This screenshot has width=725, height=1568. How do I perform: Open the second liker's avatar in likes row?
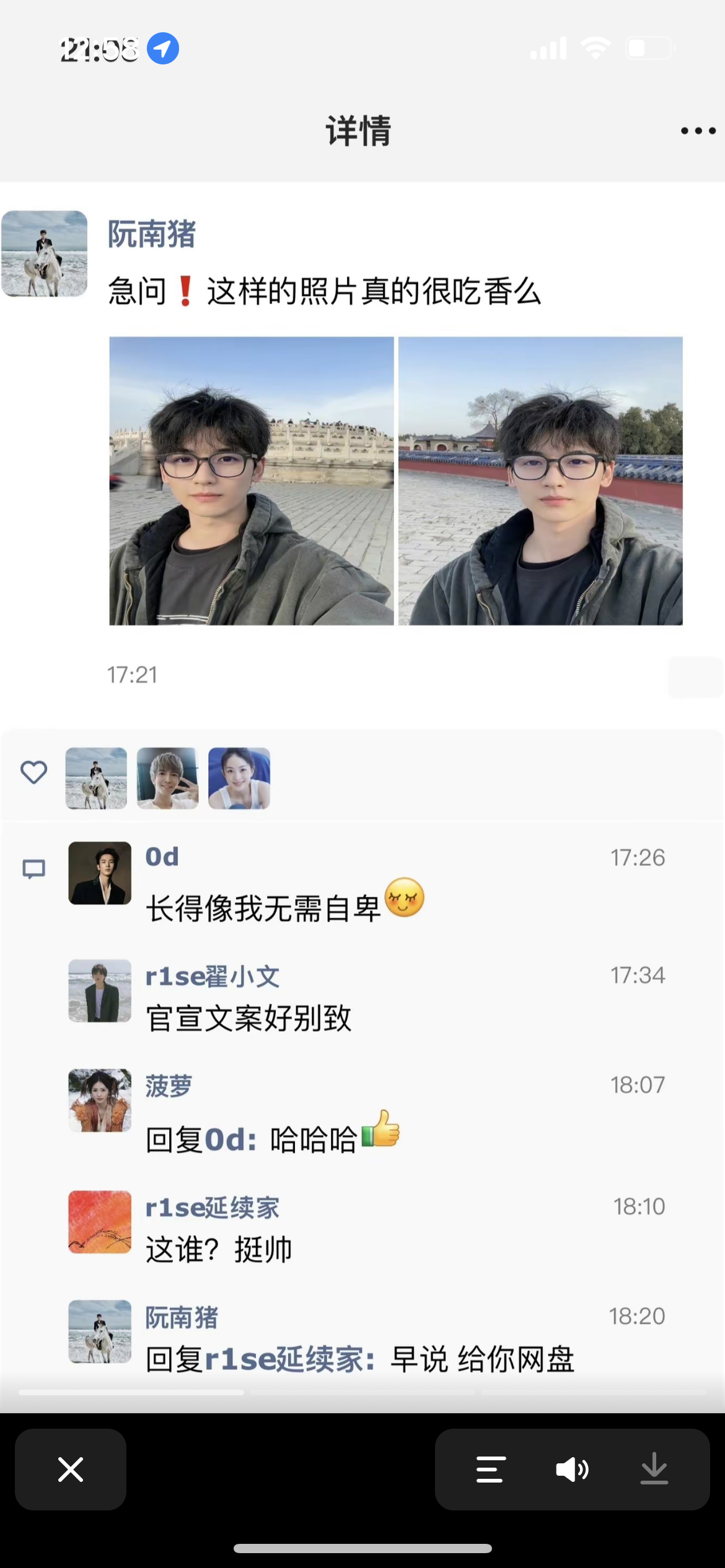168,778
